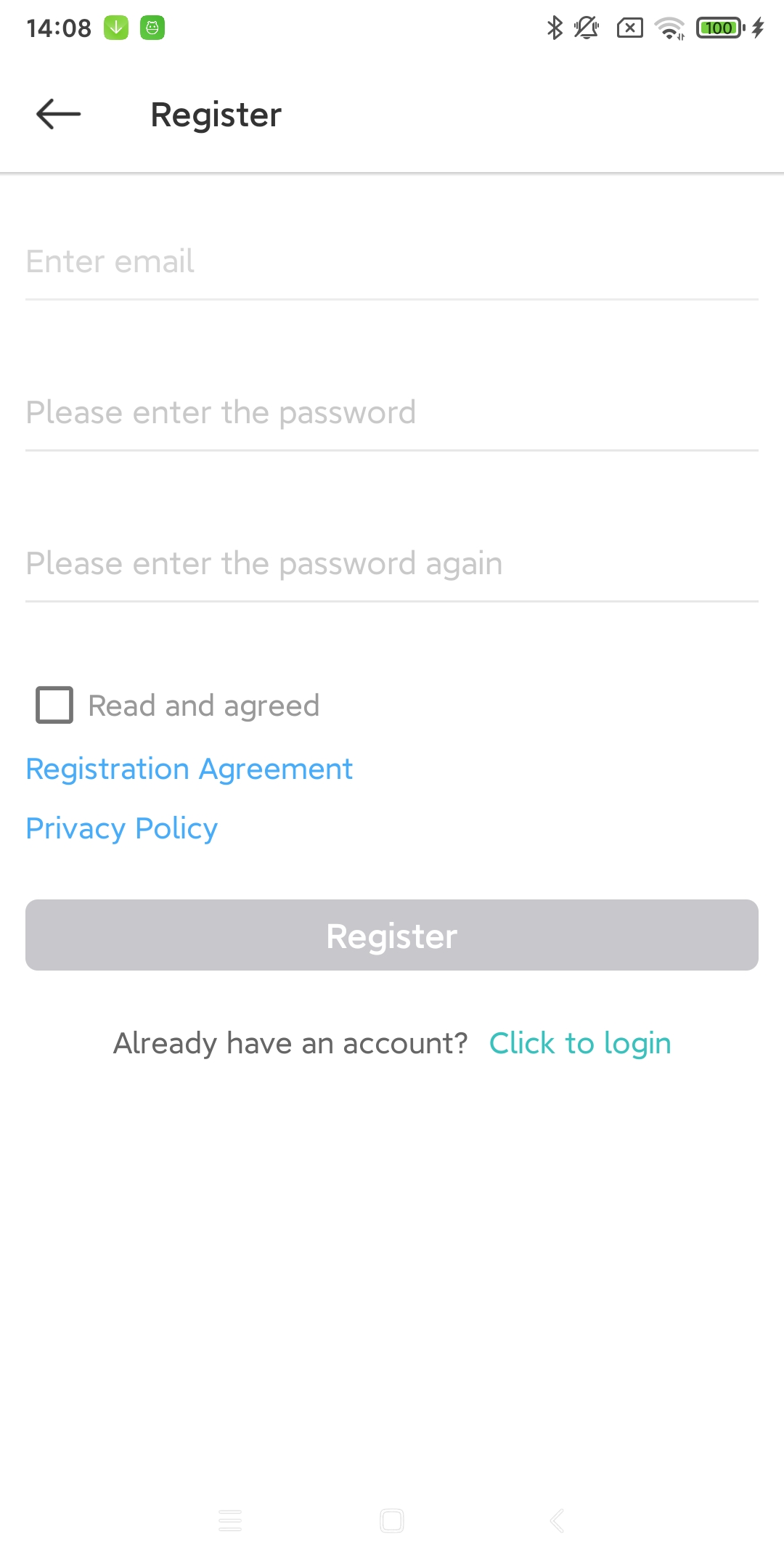
Task: Select the first password entry field
Action: click(392, 413)
